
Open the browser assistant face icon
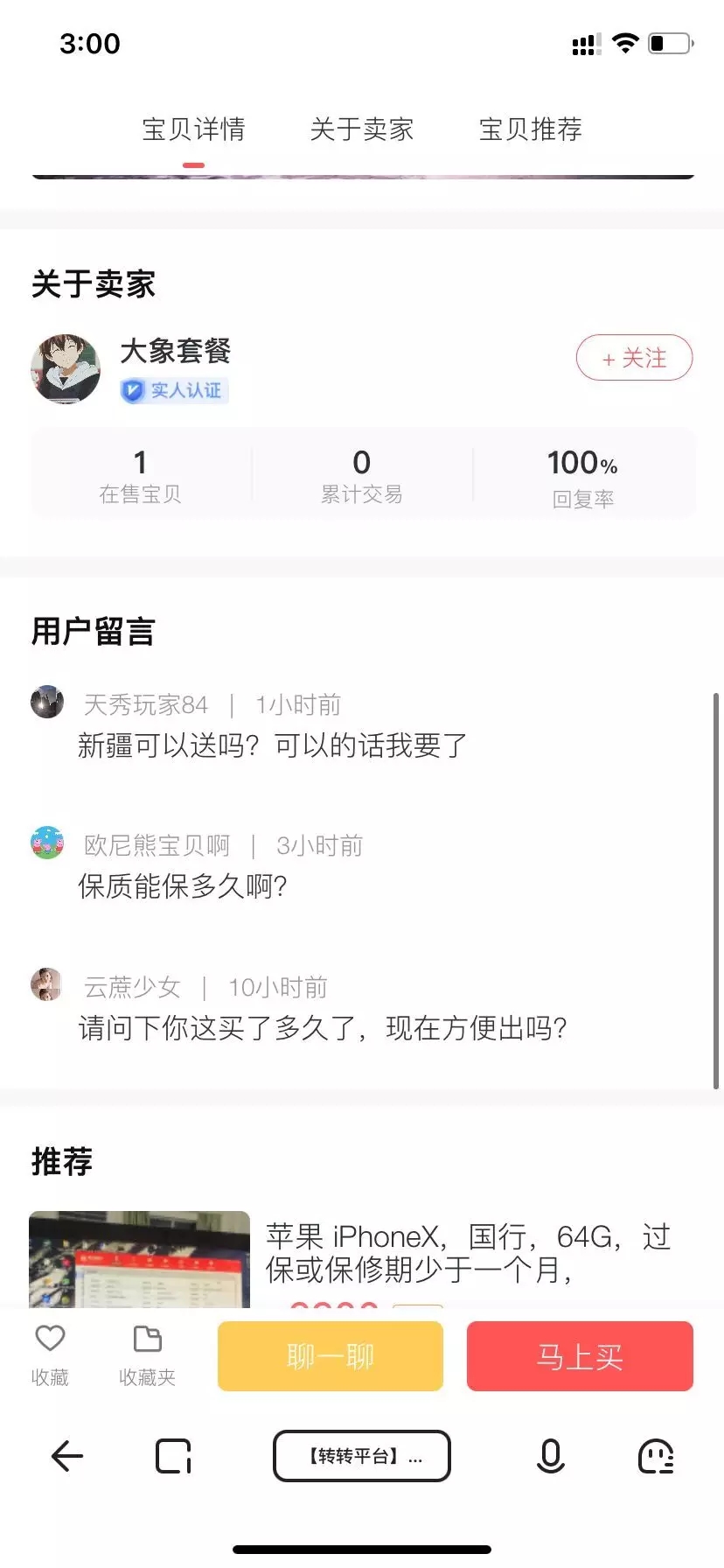click(656, 1456)
